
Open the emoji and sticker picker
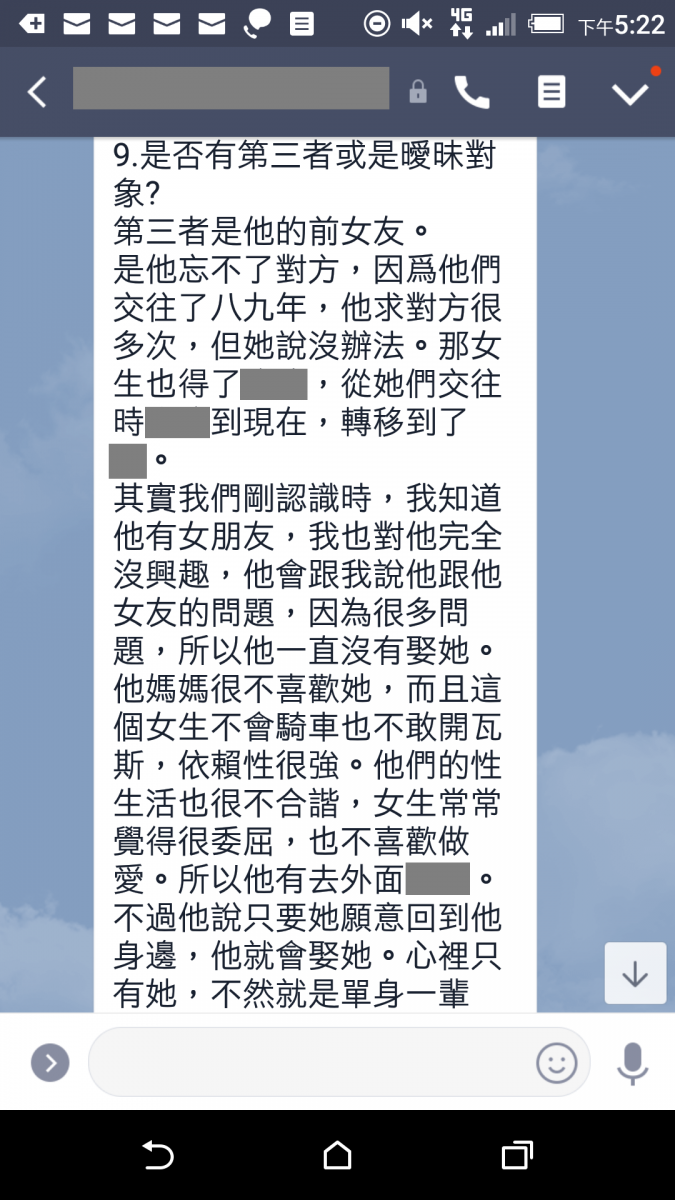pos(556,1062)
